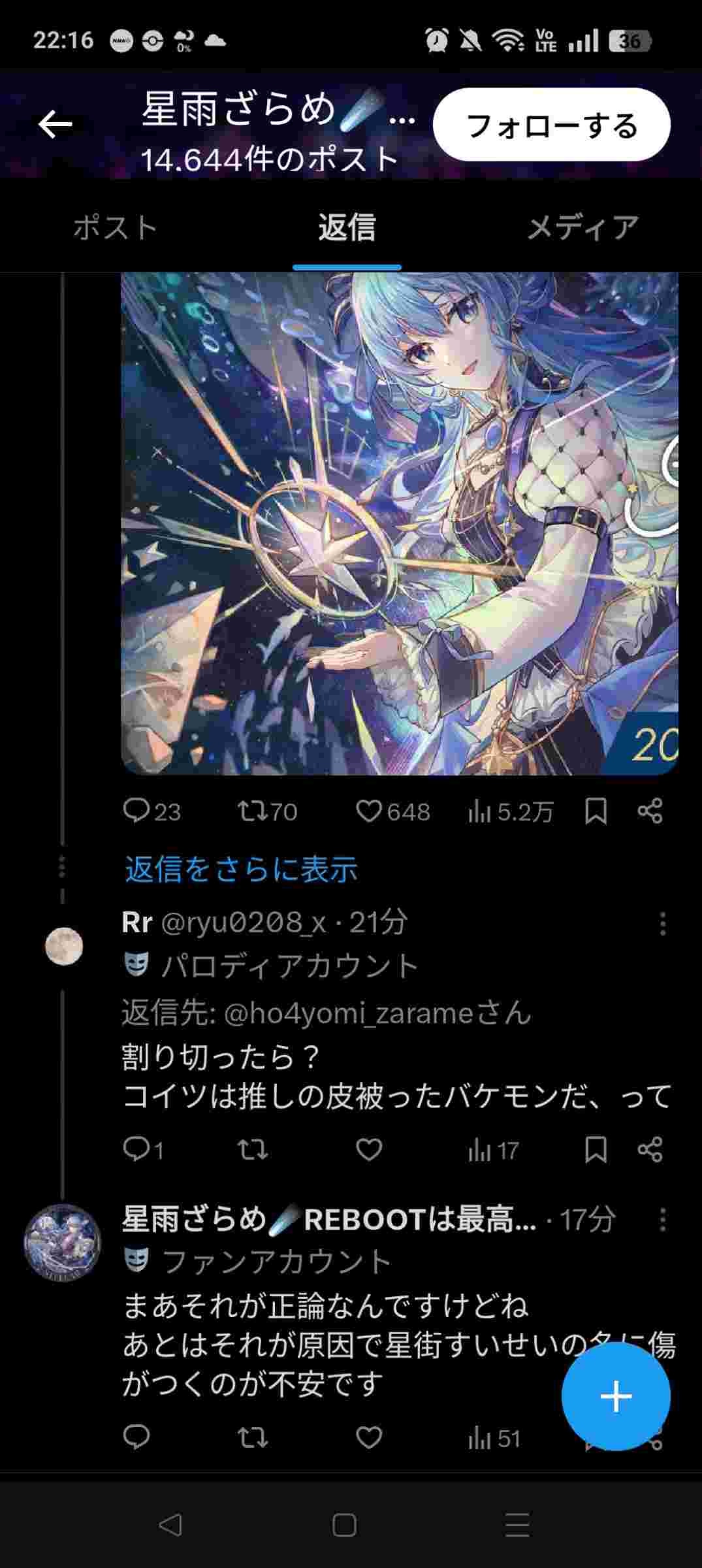702x1568 pixels.
Task: Share the post with 648 likes
Action: (x=650, y=811)
